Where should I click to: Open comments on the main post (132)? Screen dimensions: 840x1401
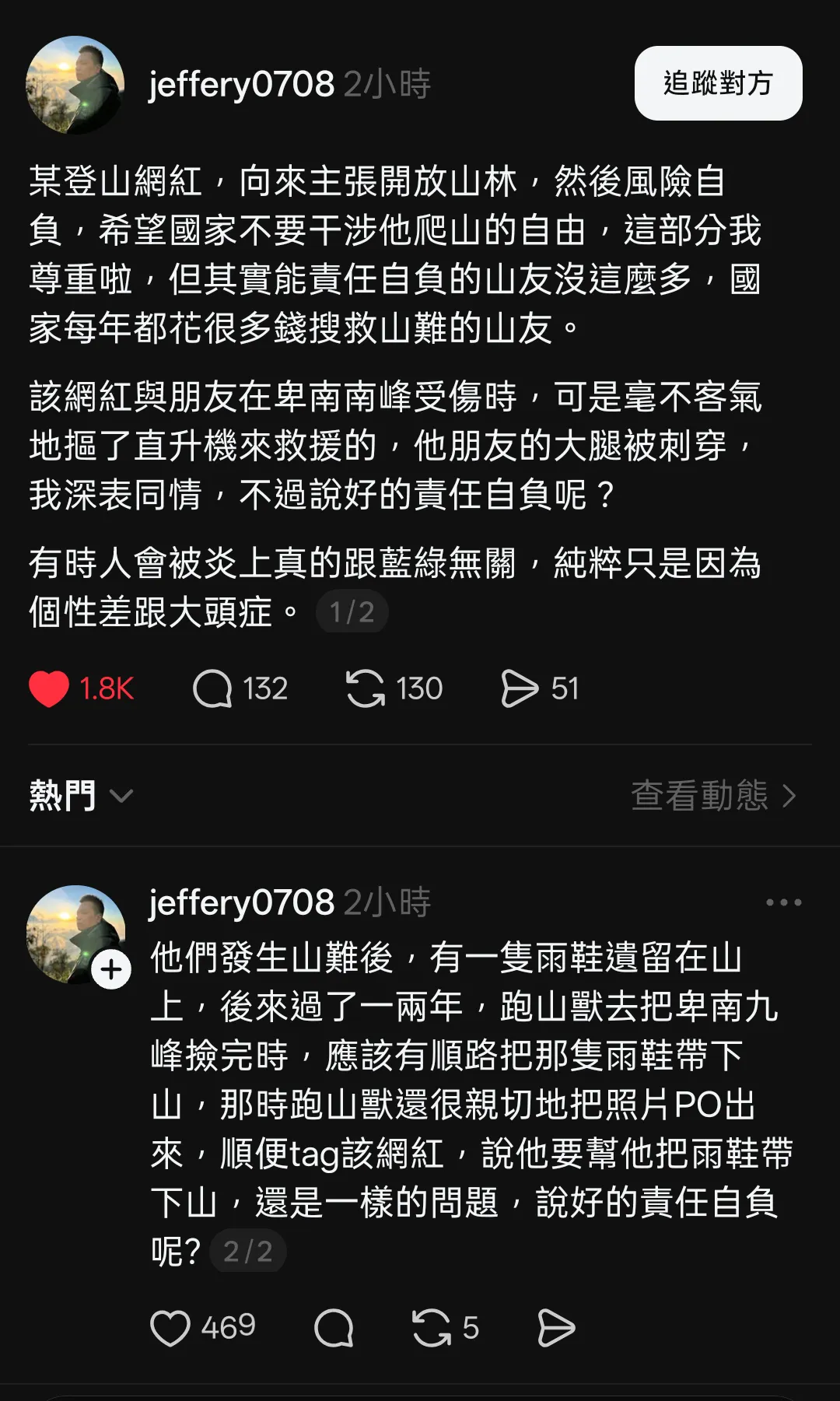212,688
